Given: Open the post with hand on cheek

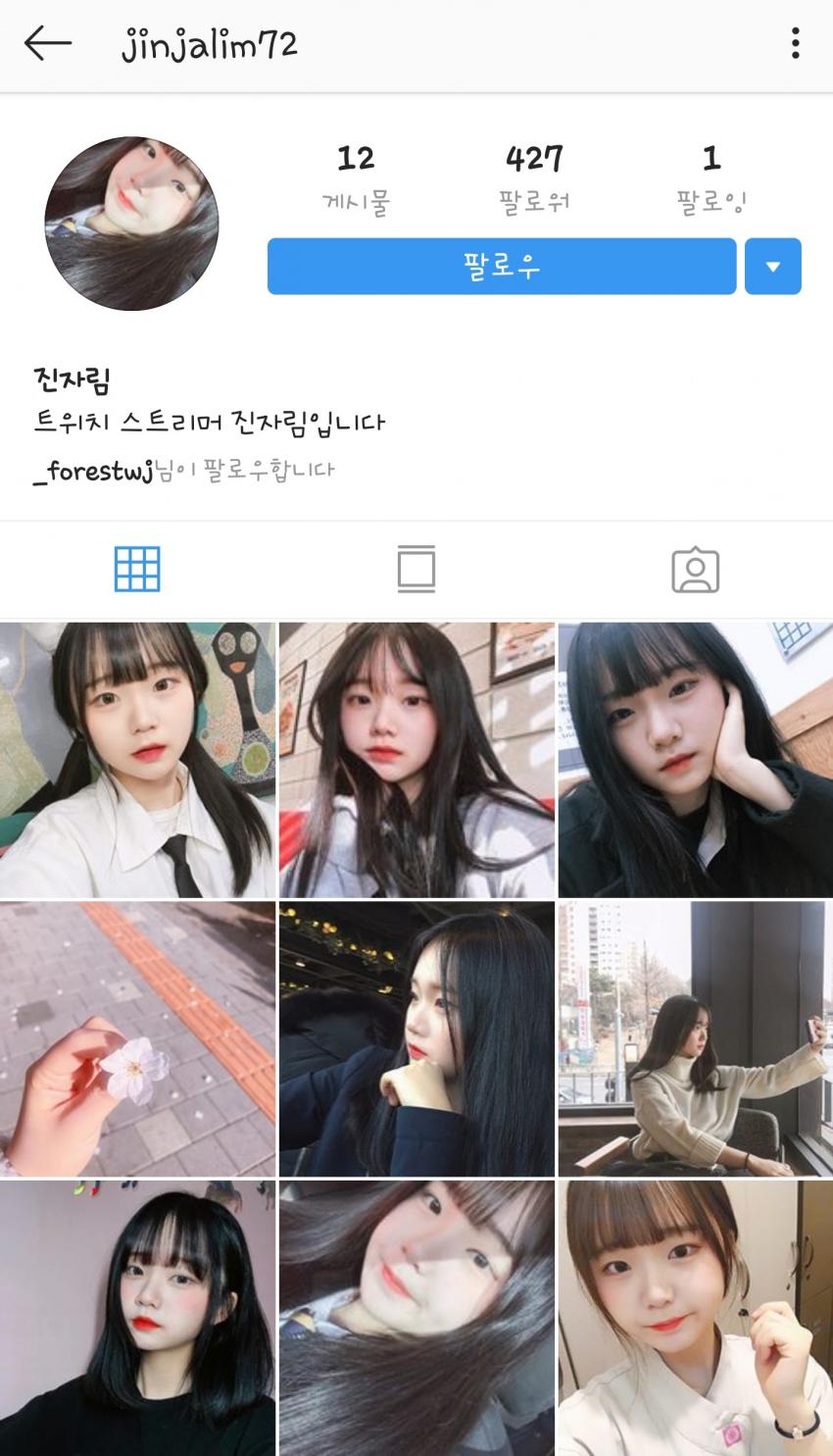Looking at the screenshot, I should click(x=695, y=760).
